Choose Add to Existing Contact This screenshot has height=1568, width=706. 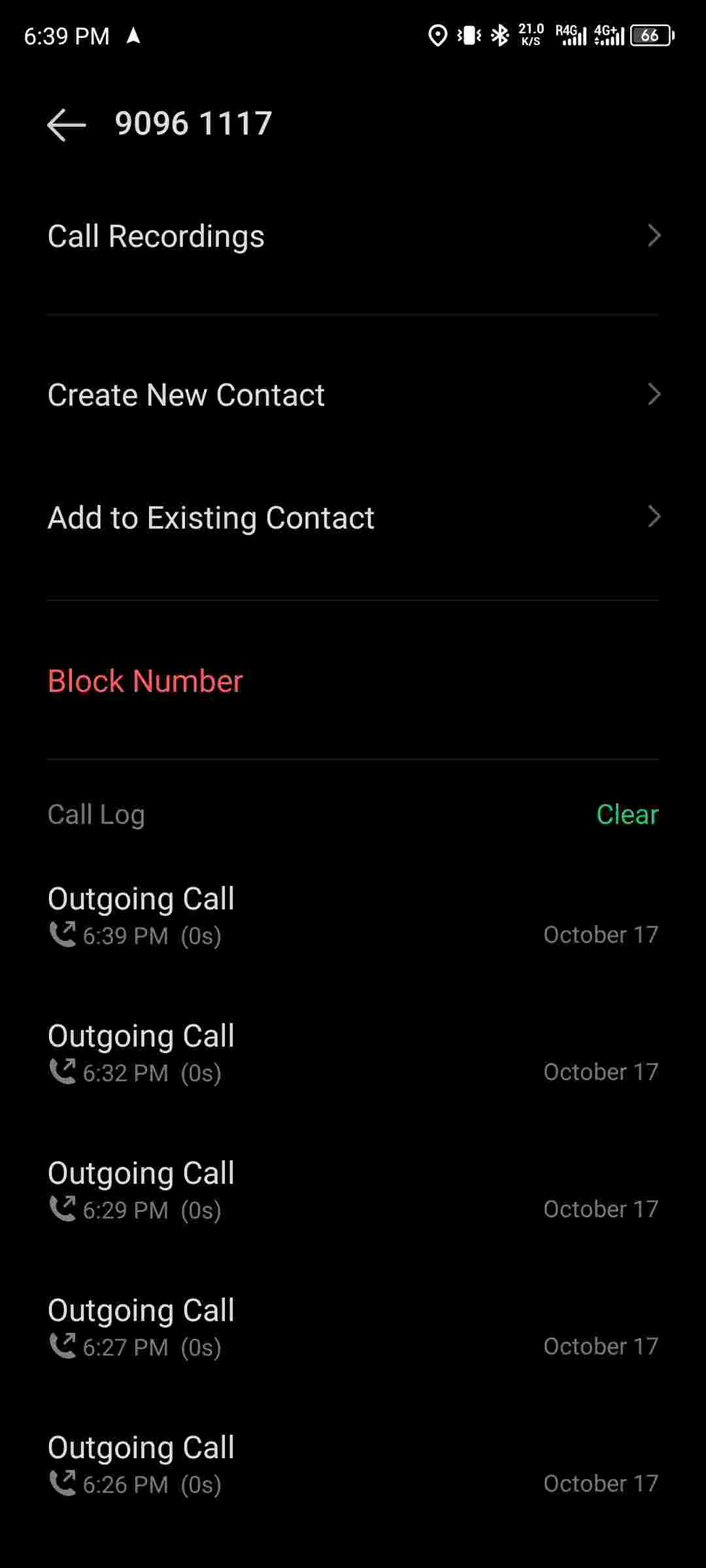click(x=353, y=518)
